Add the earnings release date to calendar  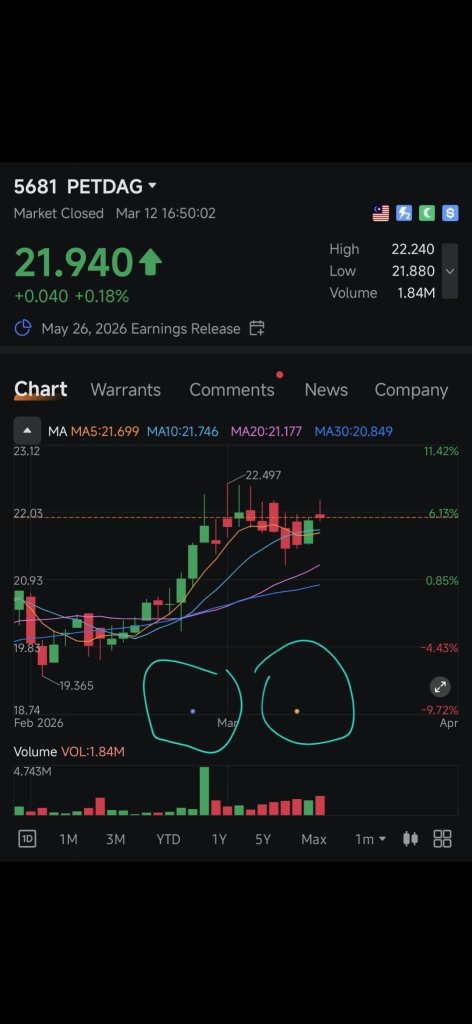257,328
